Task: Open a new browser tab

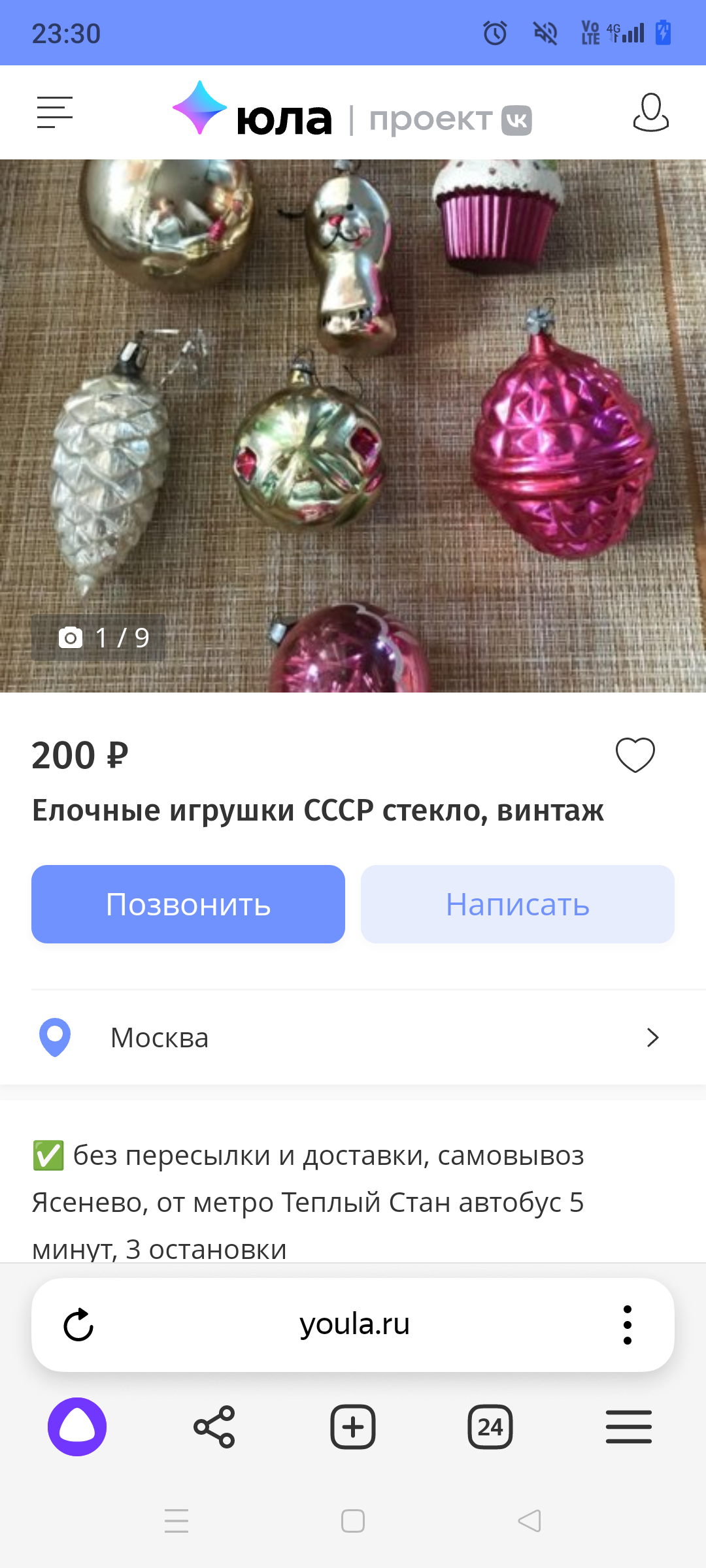Action: (353, 1427)
